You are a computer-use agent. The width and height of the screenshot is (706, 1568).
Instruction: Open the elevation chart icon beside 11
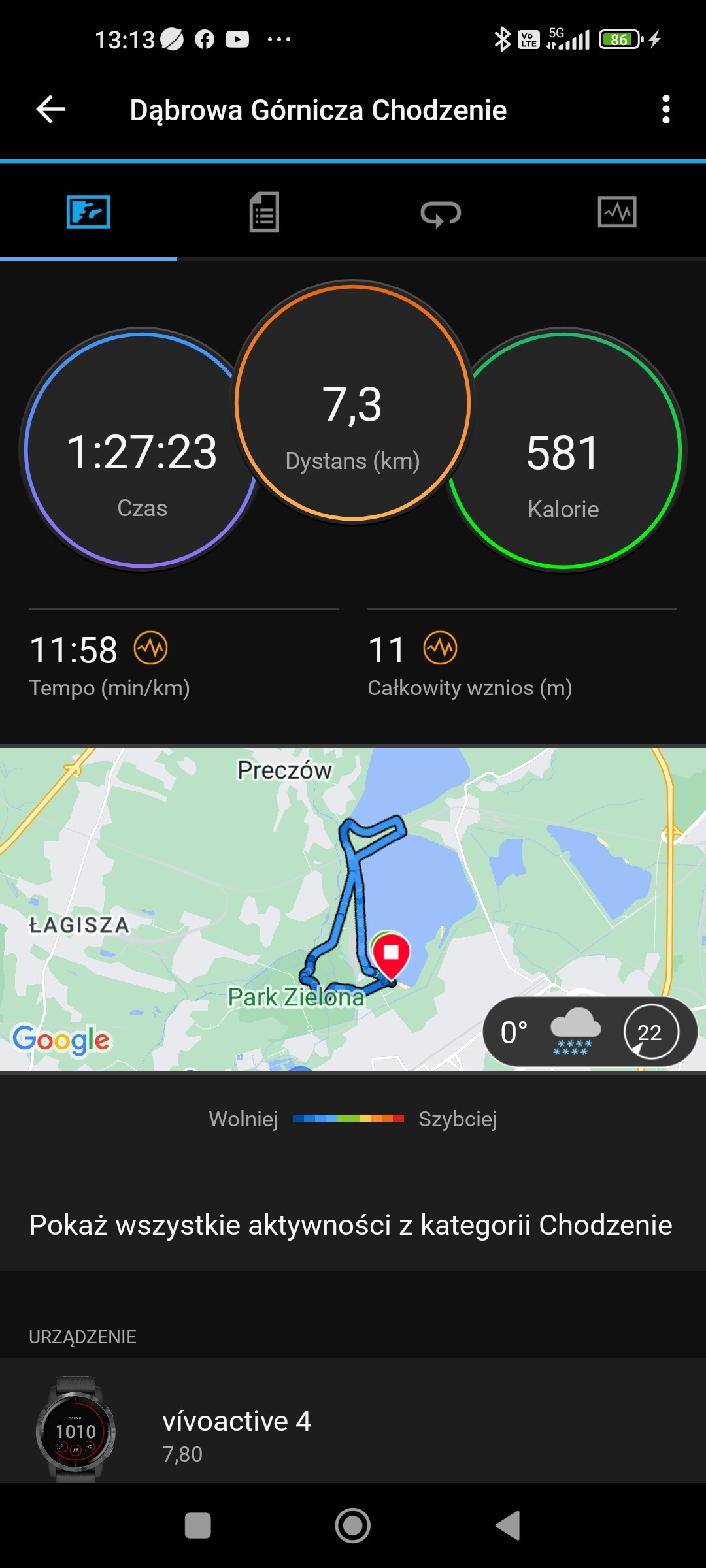pyautogui.click(x=441, y=648)
